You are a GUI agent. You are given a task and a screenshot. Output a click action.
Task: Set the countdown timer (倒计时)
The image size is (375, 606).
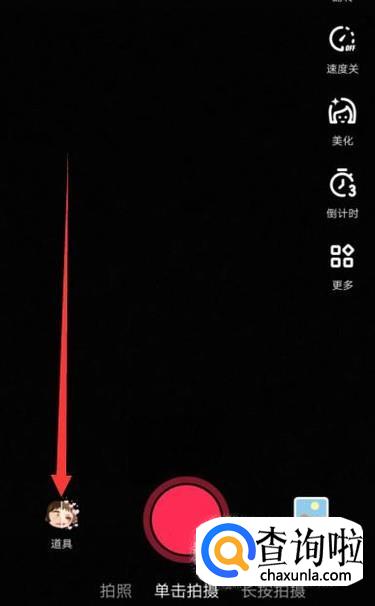click(342, 194)
